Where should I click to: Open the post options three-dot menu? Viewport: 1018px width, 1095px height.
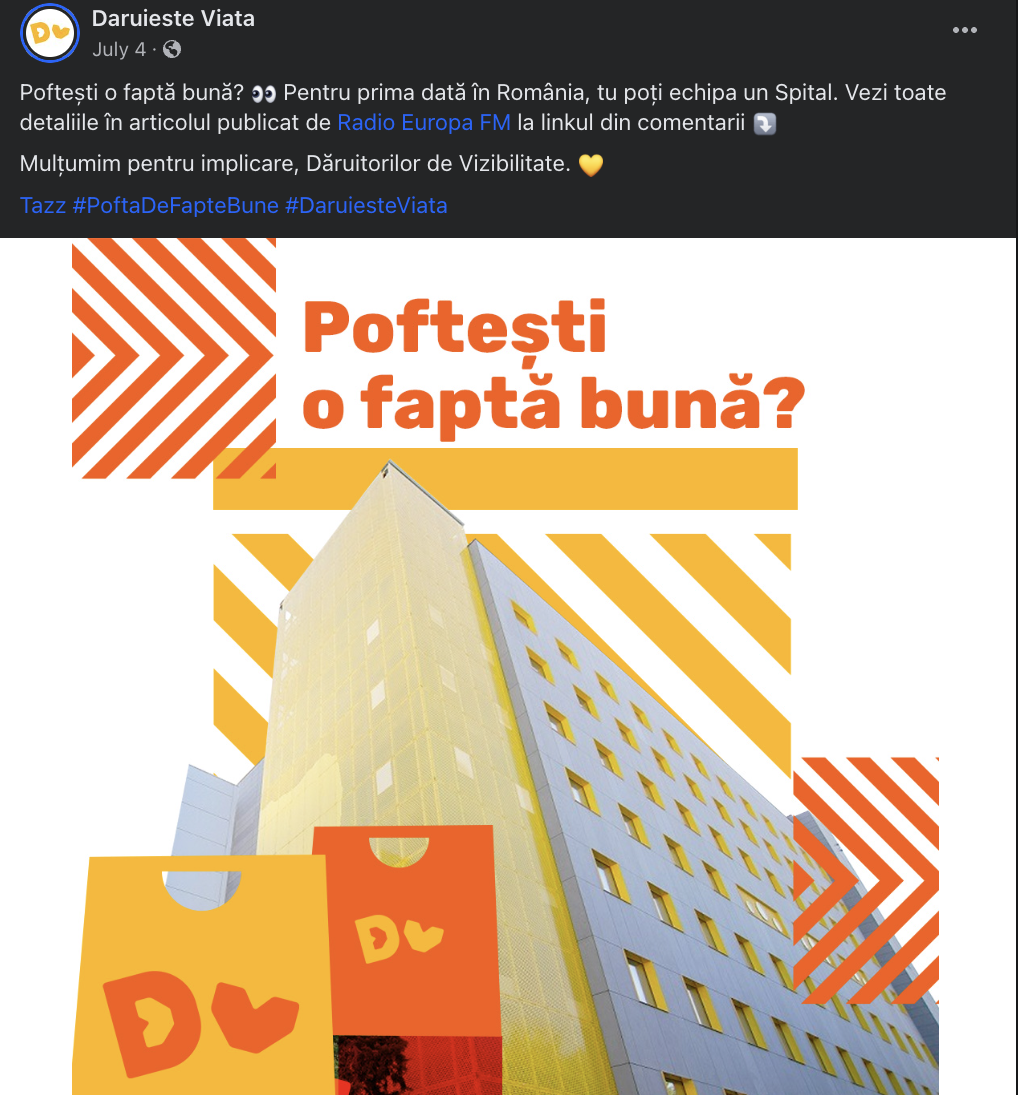click(964, 30)
